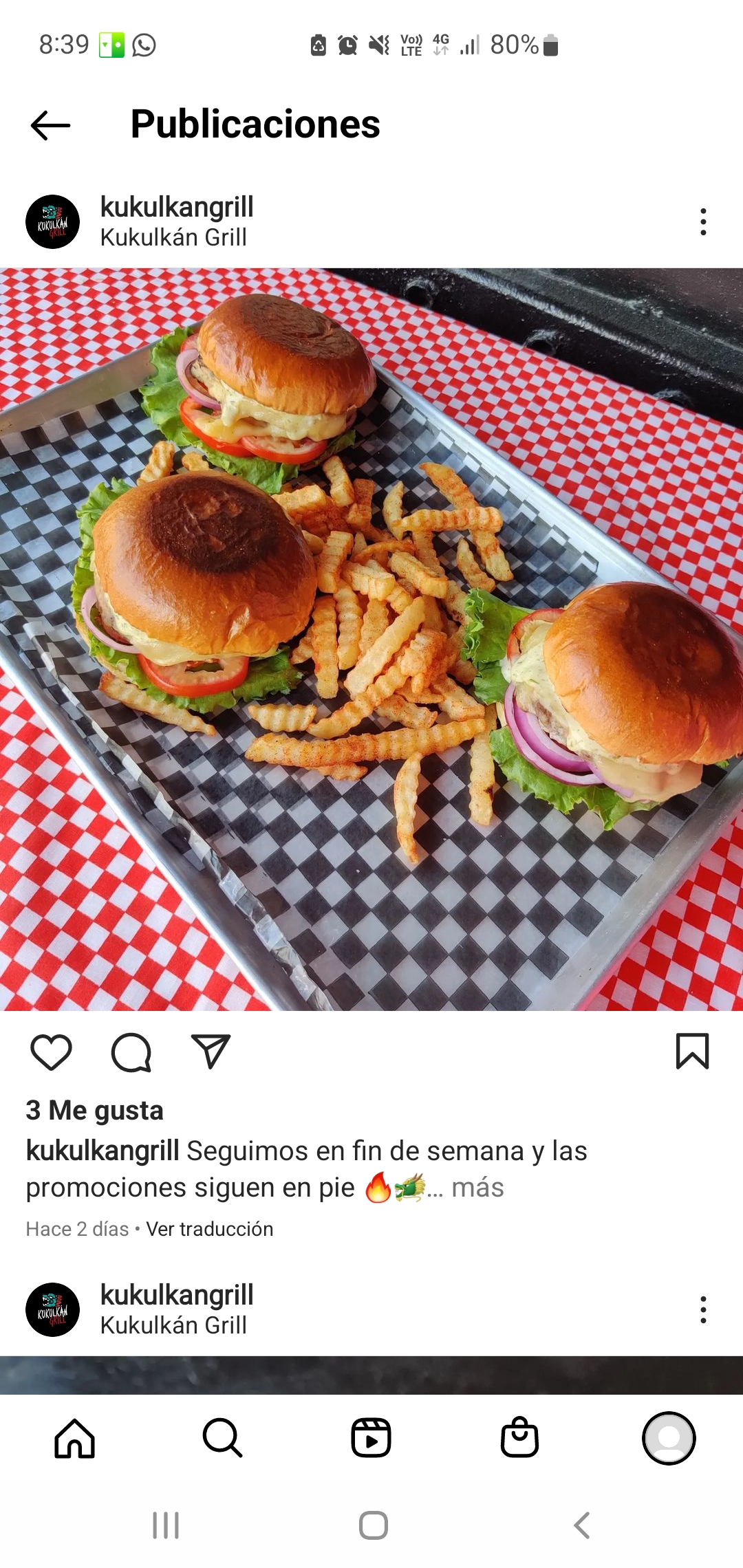This screenshot has height=1568, width=743.
Task: Tap the Kukulkán Grill location label
Action: (x=174, y=238)
